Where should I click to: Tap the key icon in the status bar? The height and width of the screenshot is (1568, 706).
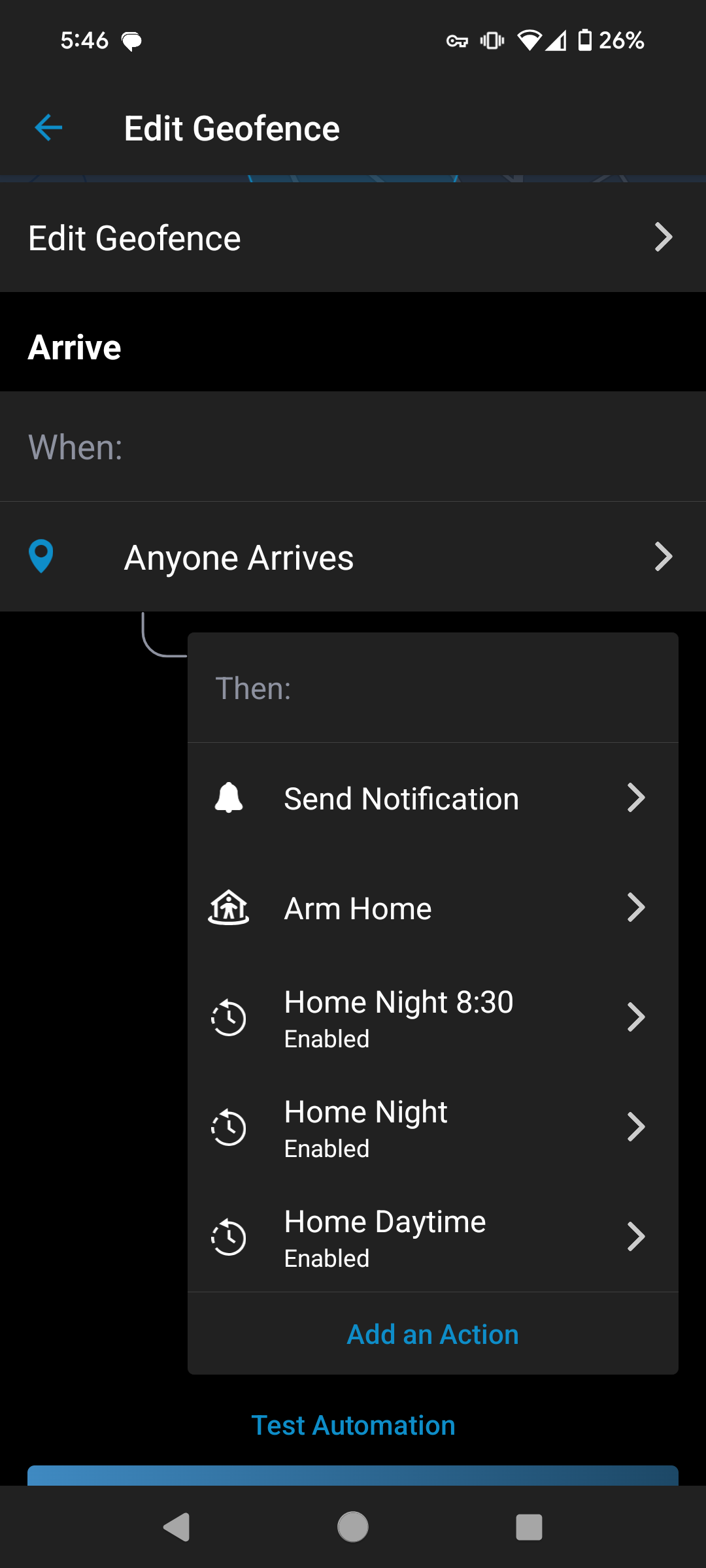[x=458, y=41]
